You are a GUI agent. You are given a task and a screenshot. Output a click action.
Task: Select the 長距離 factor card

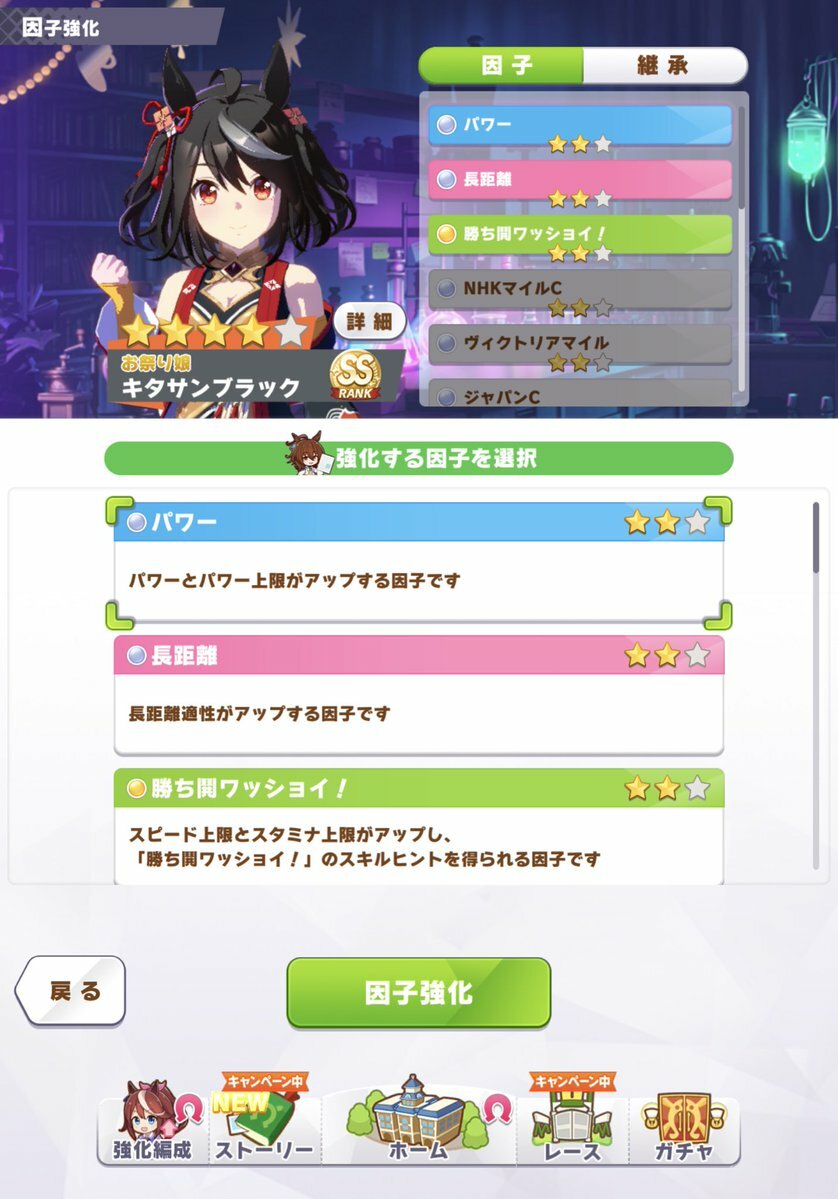point(418,695)
